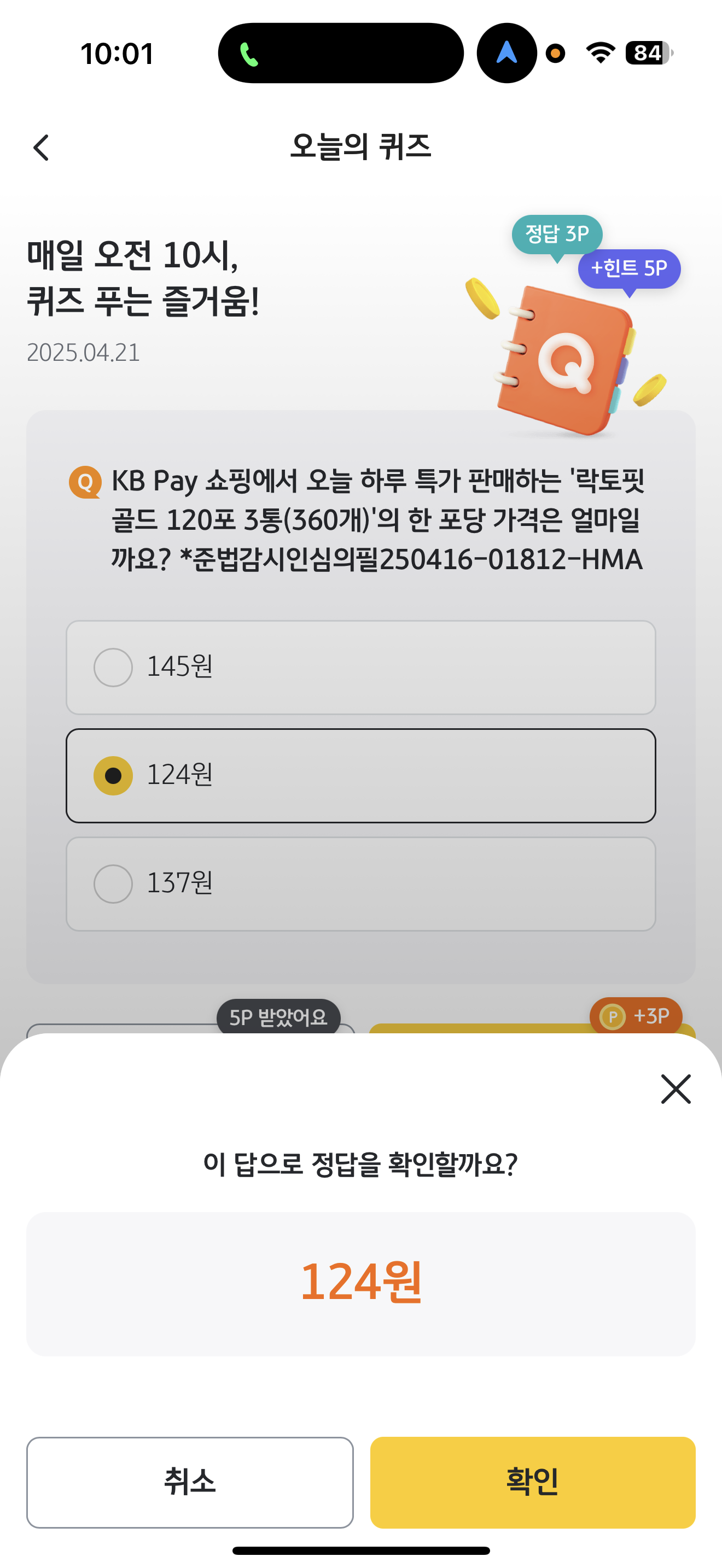Select the 137원 answer option
The height and width of the screenshot is (1568, 722).
pos(361,884)
